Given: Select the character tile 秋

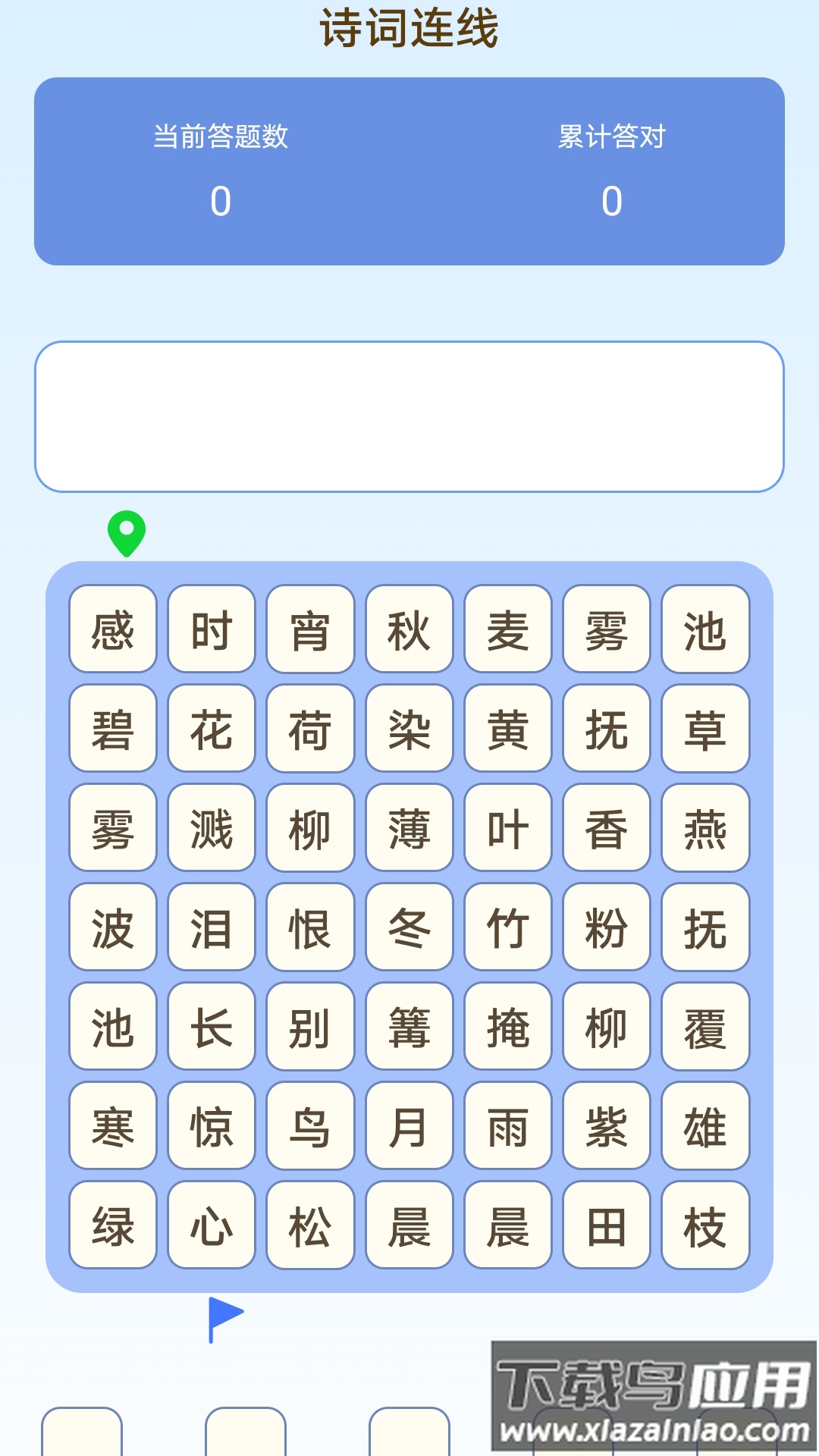Looking at the screenshot, I should pos(408,631).
